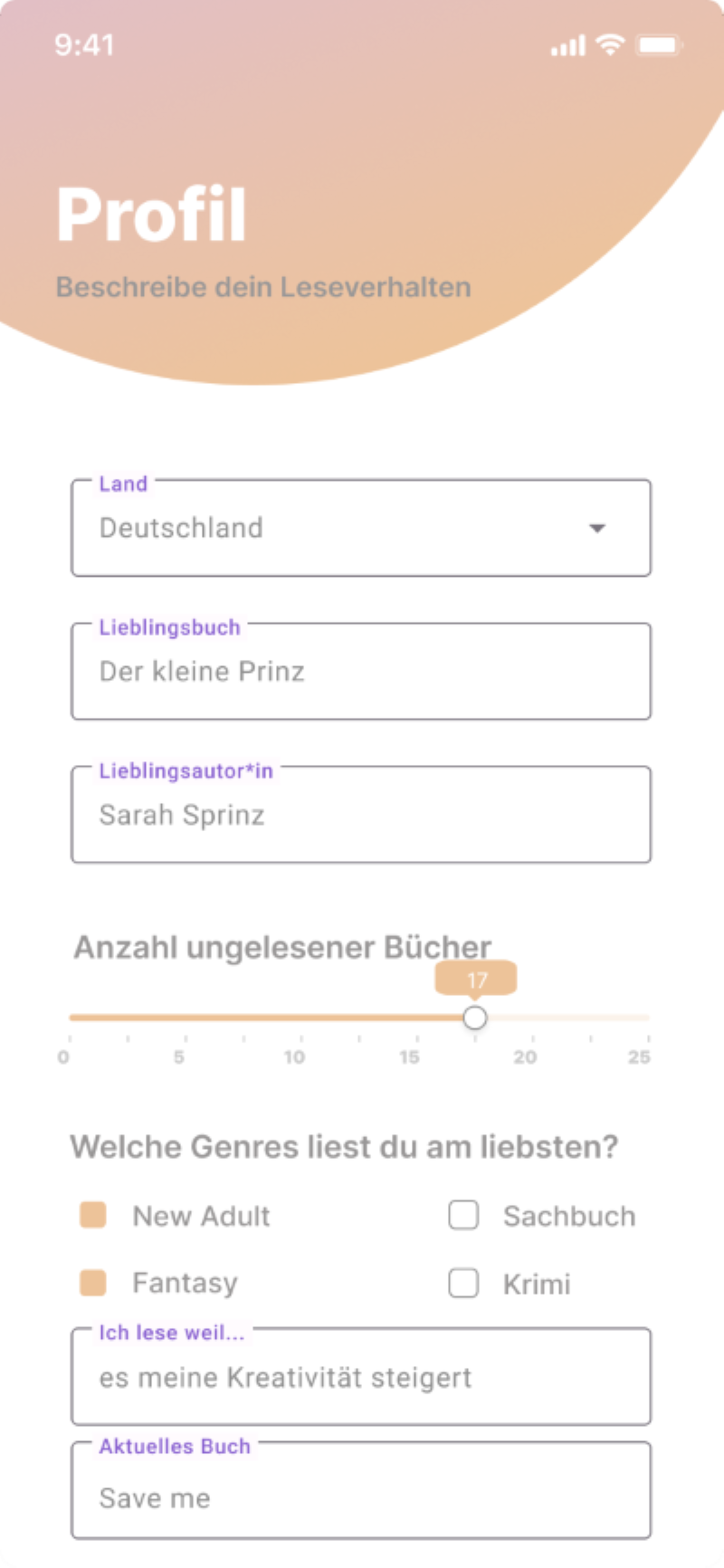724x1568 pixels.
Task: Open the Land dropdown showing Deutschland
Action: pos(360,528)
